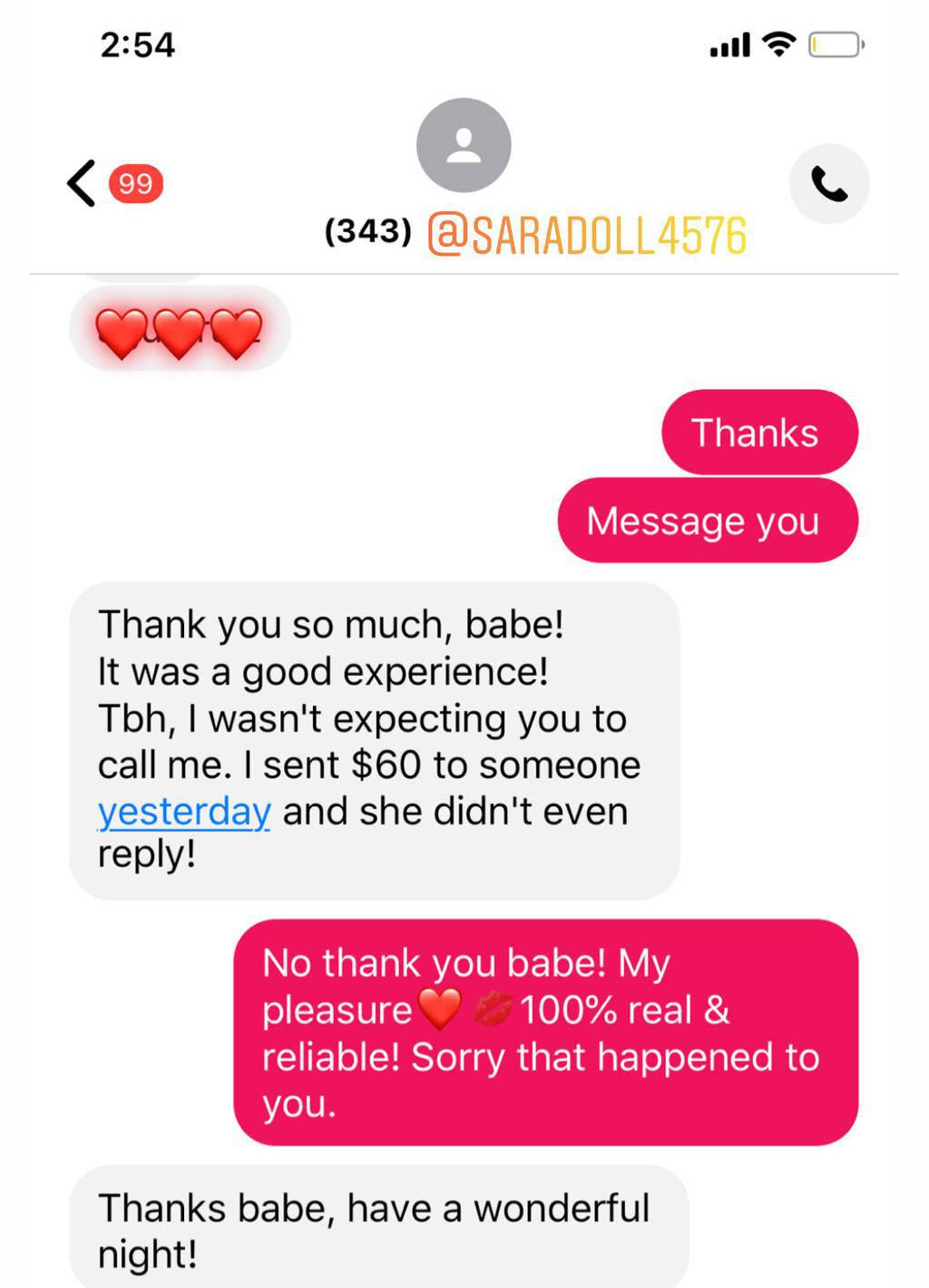Call this contact with the phone icon
929x1288 pixels.
828,184
